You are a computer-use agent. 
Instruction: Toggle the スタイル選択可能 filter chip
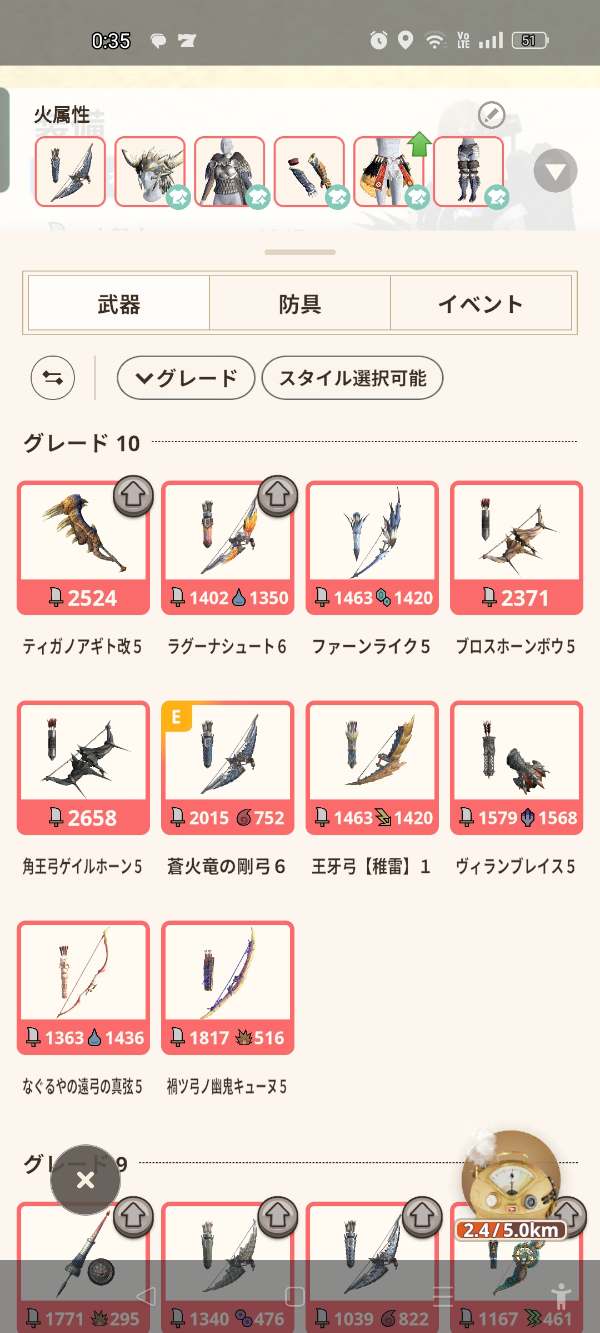click(x=352, y=378)
